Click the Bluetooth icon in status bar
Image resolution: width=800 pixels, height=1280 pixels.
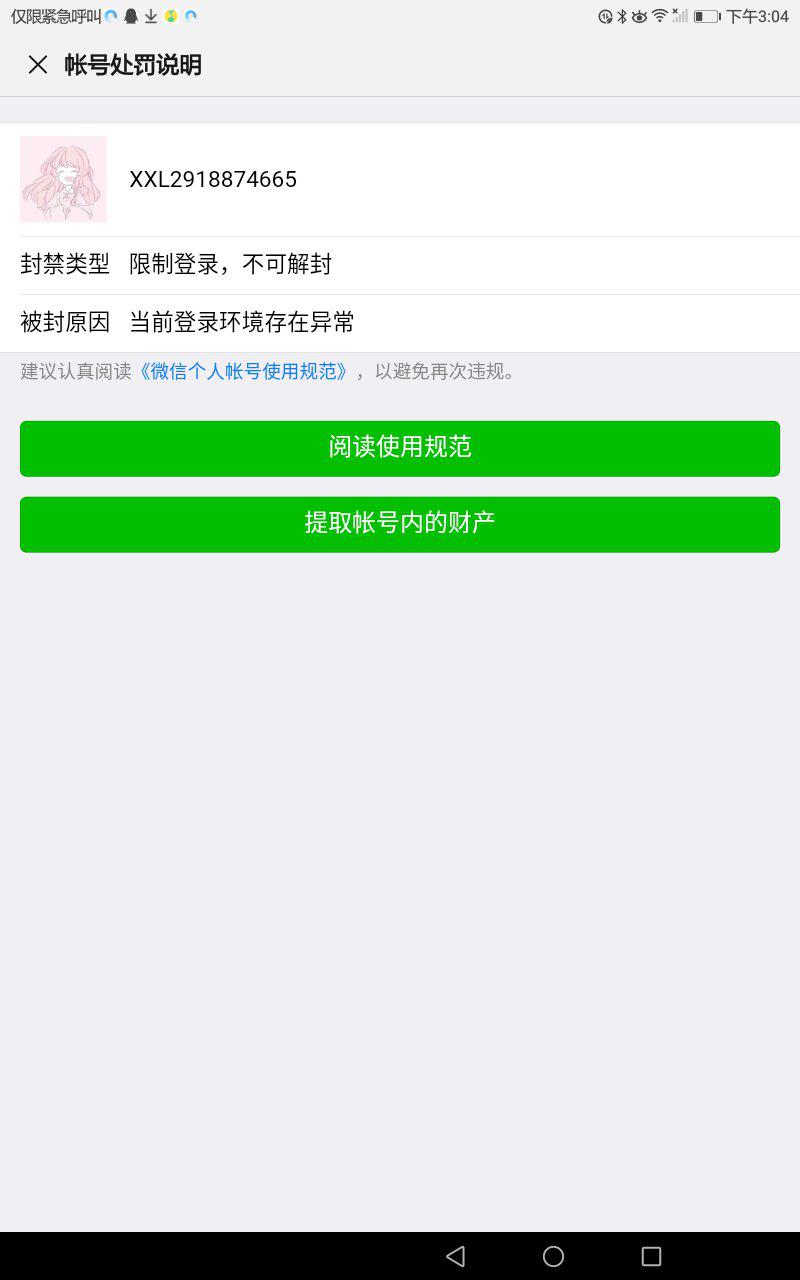(x=622, y=16)
